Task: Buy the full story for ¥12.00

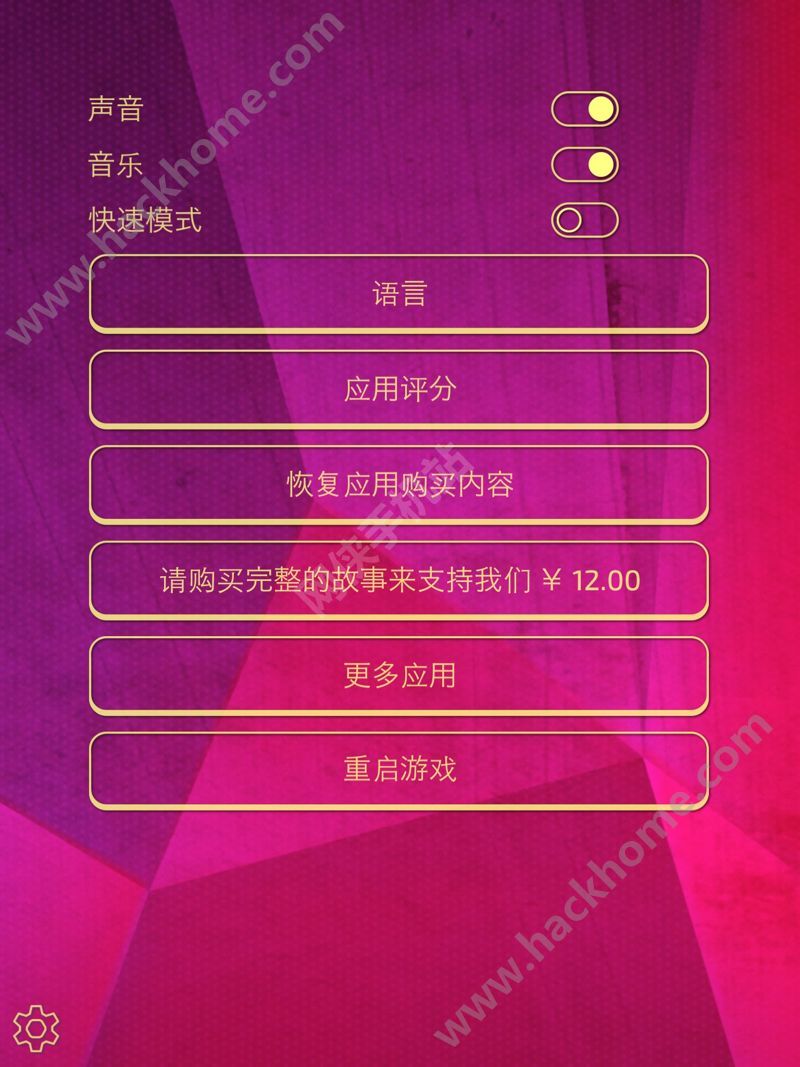Action: 399,580
